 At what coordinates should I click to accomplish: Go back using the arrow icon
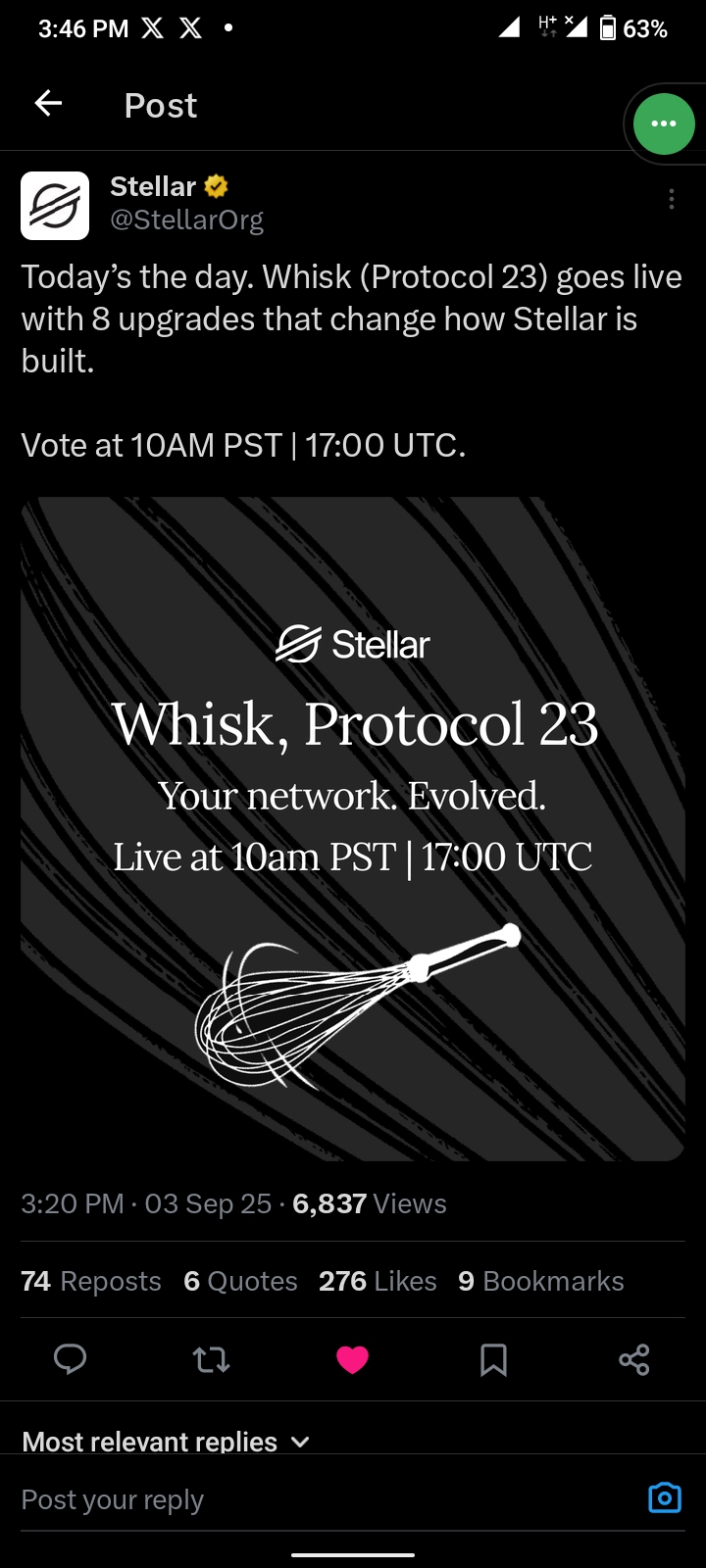(x=48, y=104)
